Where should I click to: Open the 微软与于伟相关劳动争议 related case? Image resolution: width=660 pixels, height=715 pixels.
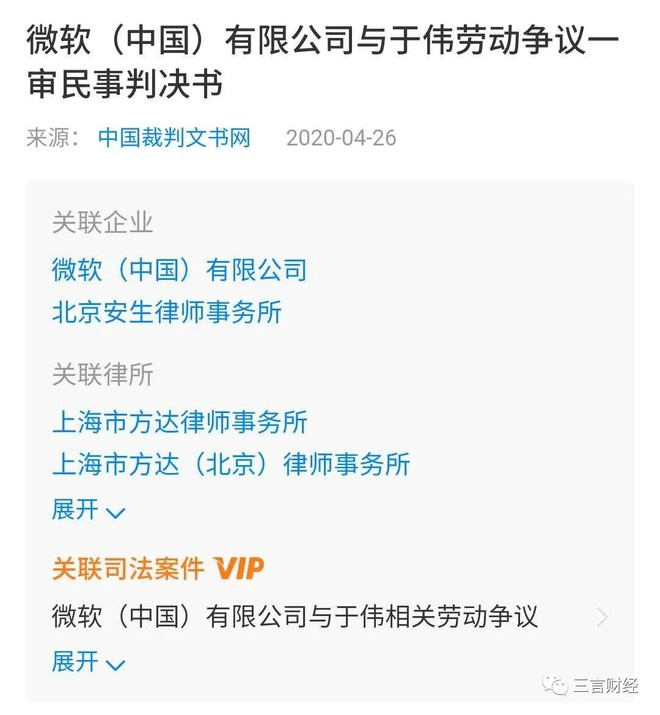[x=330, y=617]
